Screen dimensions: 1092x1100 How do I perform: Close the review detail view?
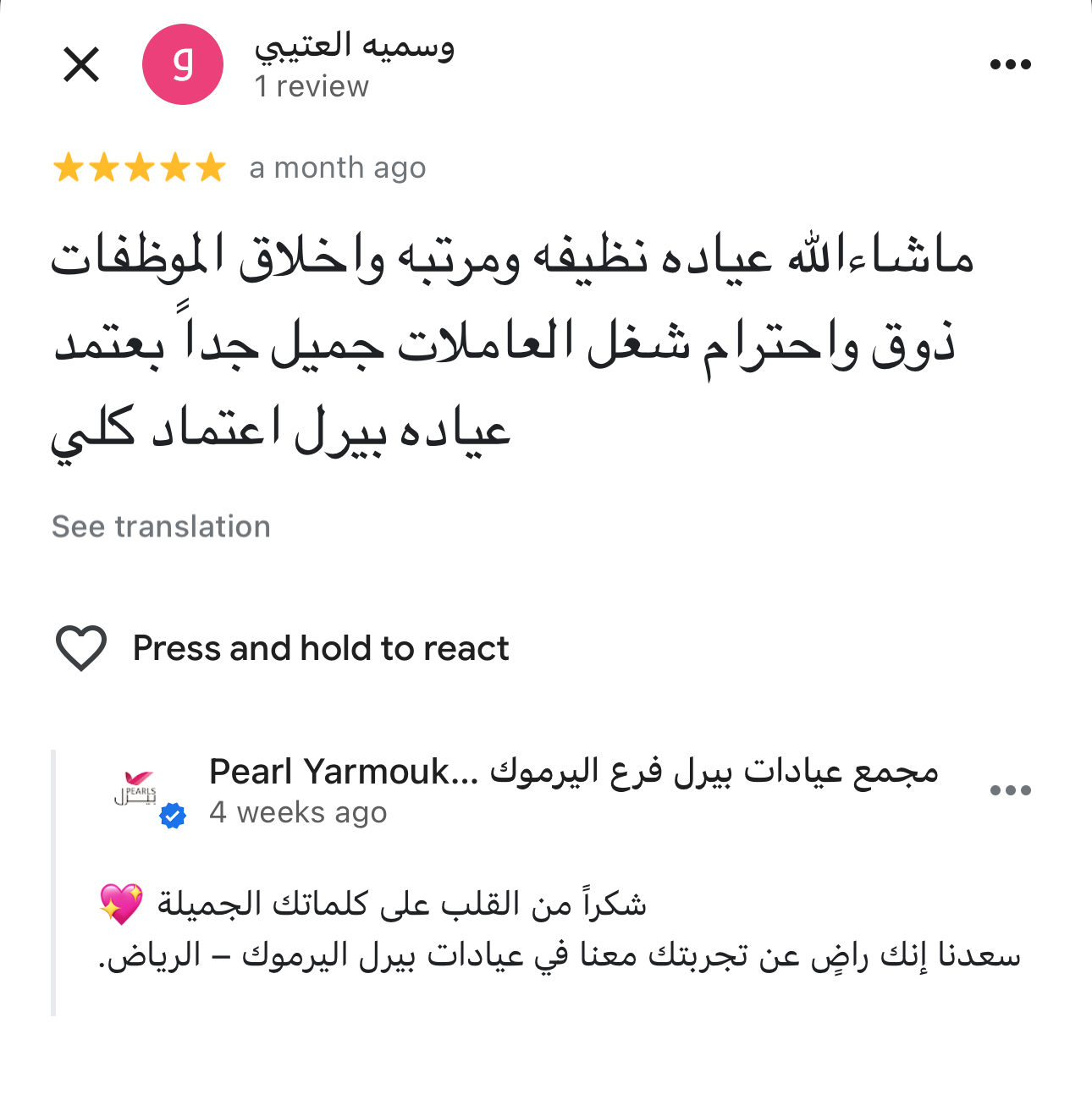coord(81,65)
